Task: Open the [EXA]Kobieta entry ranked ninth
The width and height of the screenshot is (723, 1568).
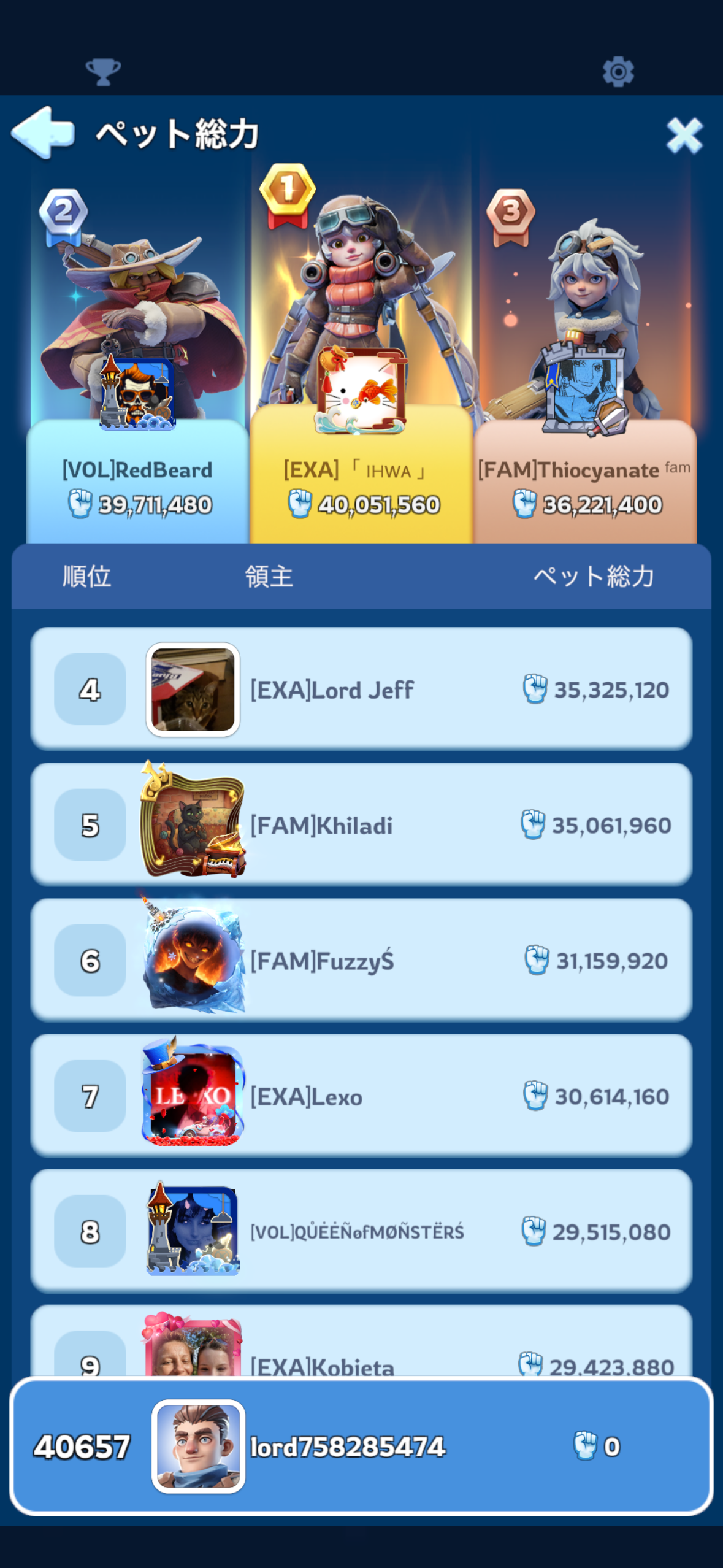Action: click(361, 1350)
